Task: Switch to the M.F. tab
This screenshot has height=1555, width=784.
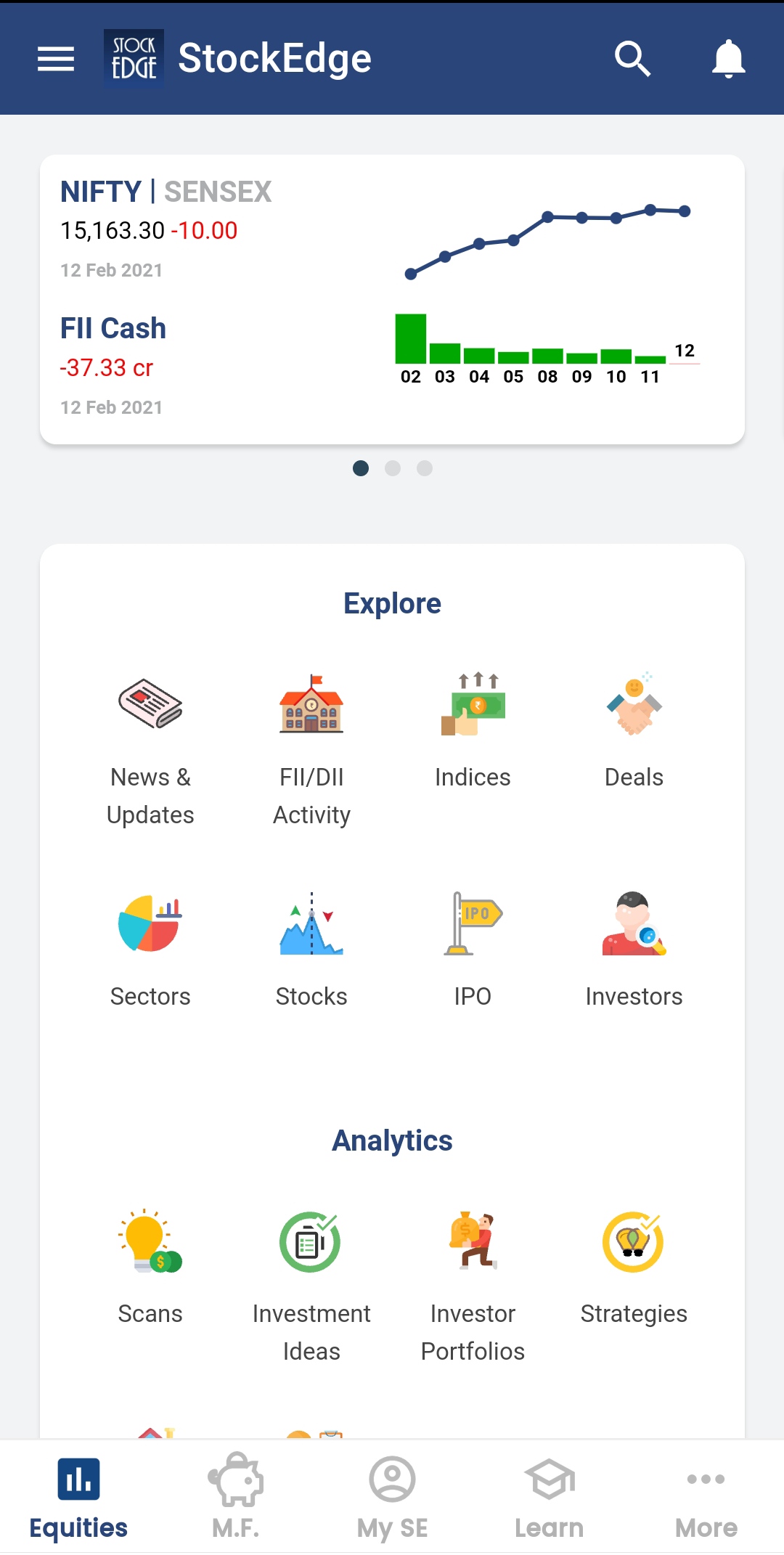Action: 236,1495
